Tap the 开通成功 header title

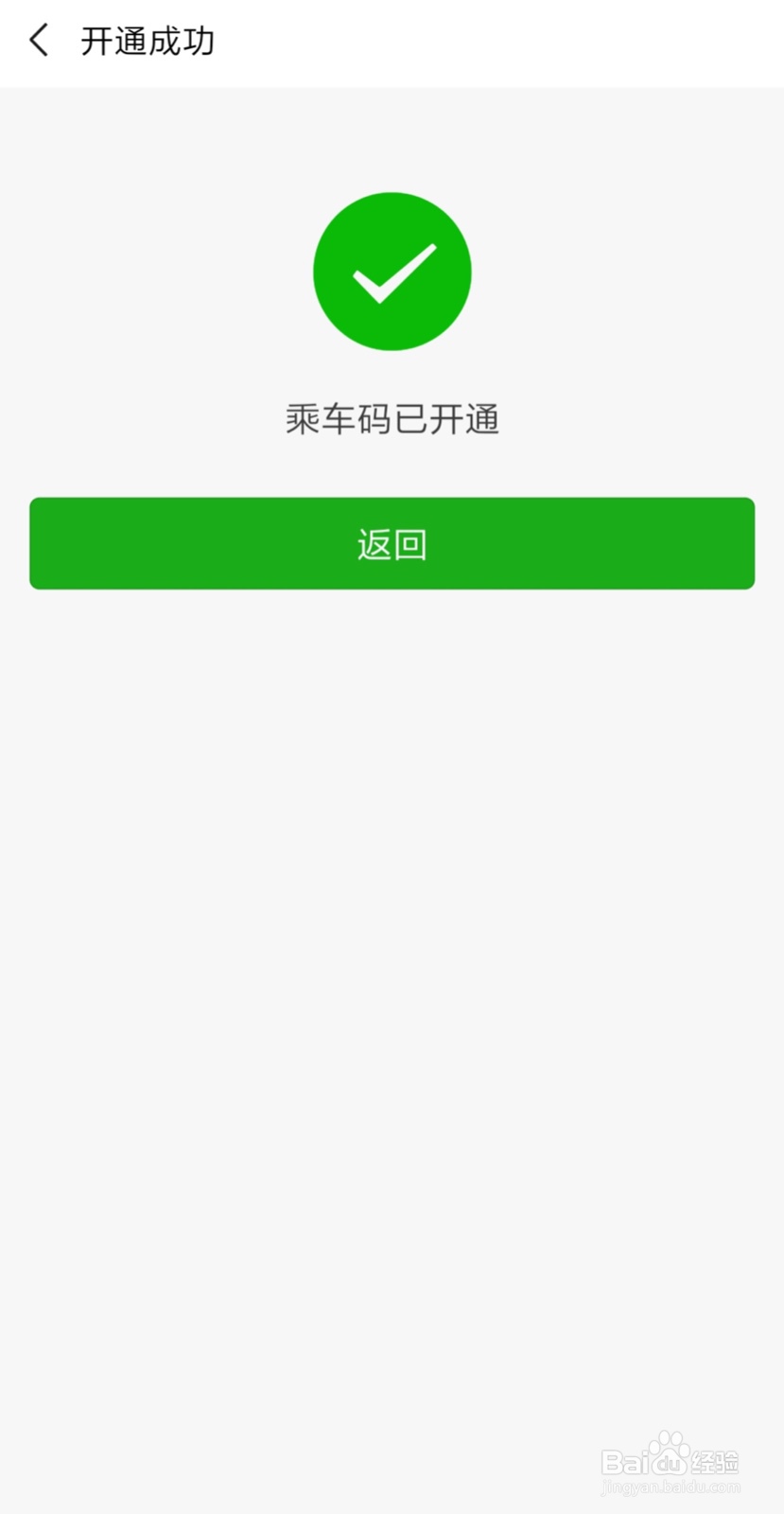pos(148,42)
